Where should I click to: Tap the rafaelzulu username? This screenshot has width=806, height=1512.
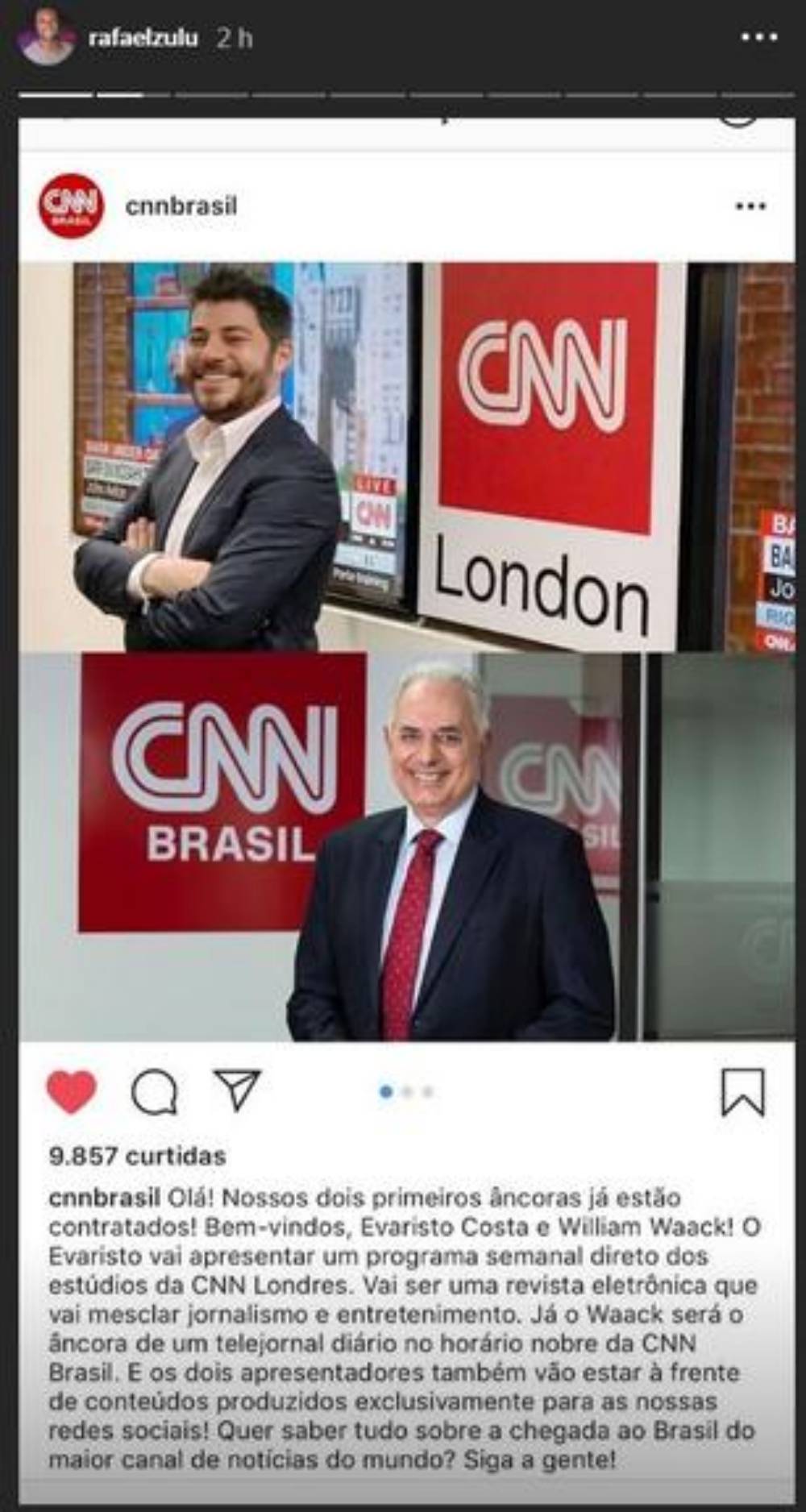143,38
